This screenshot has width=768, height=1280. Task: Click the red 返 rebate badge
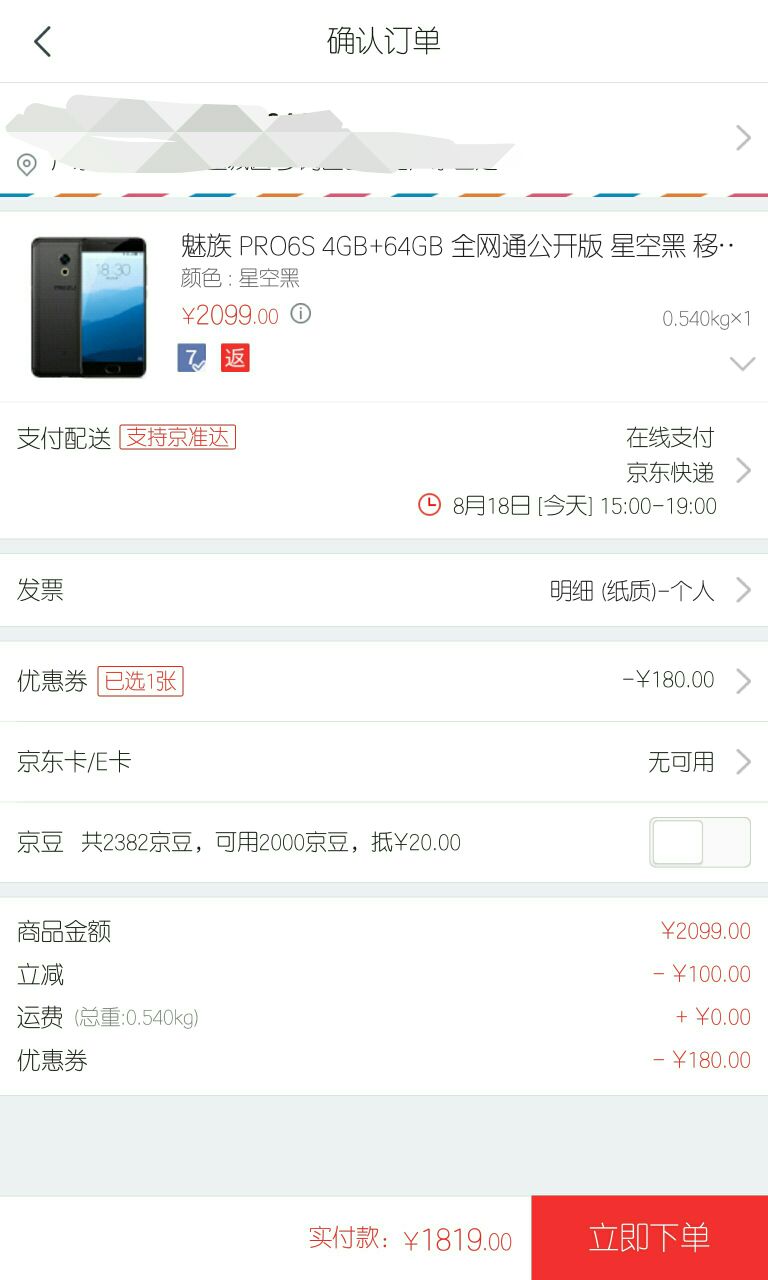point(232,358)
